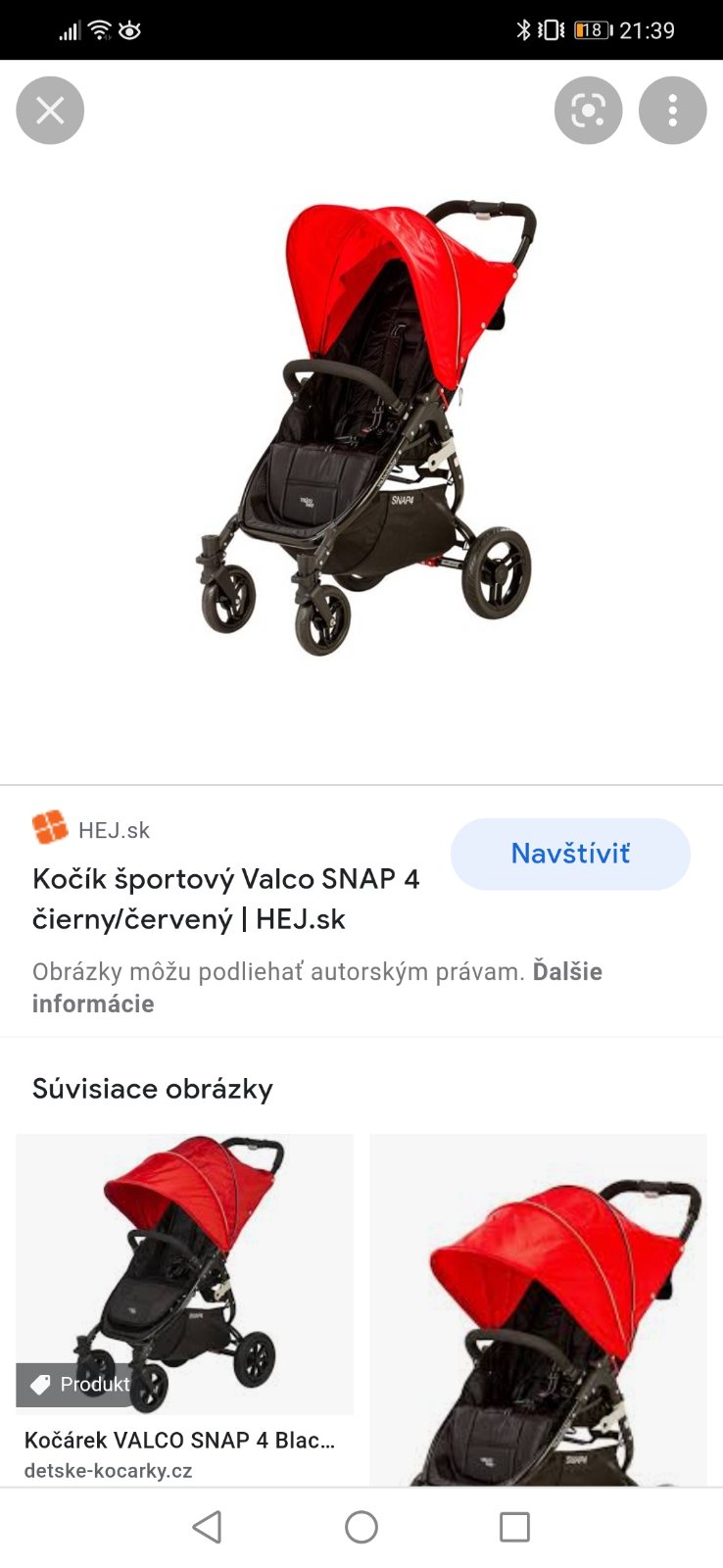The height and width of the screenshot is (1568, 723).
Task: Open the second related stroller image
Action: pos(538,1309)
